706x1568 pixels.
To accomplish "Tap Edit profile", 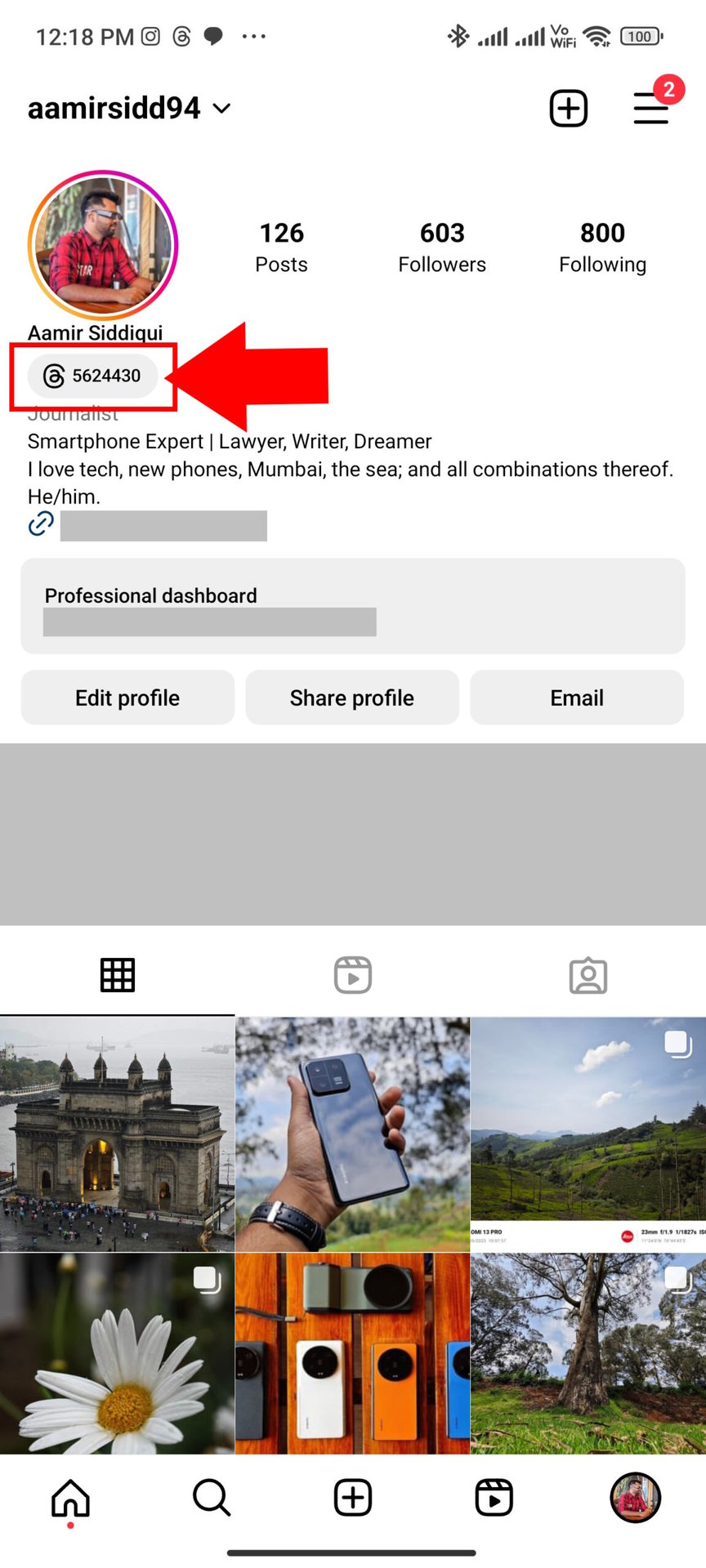I will 127,697.
